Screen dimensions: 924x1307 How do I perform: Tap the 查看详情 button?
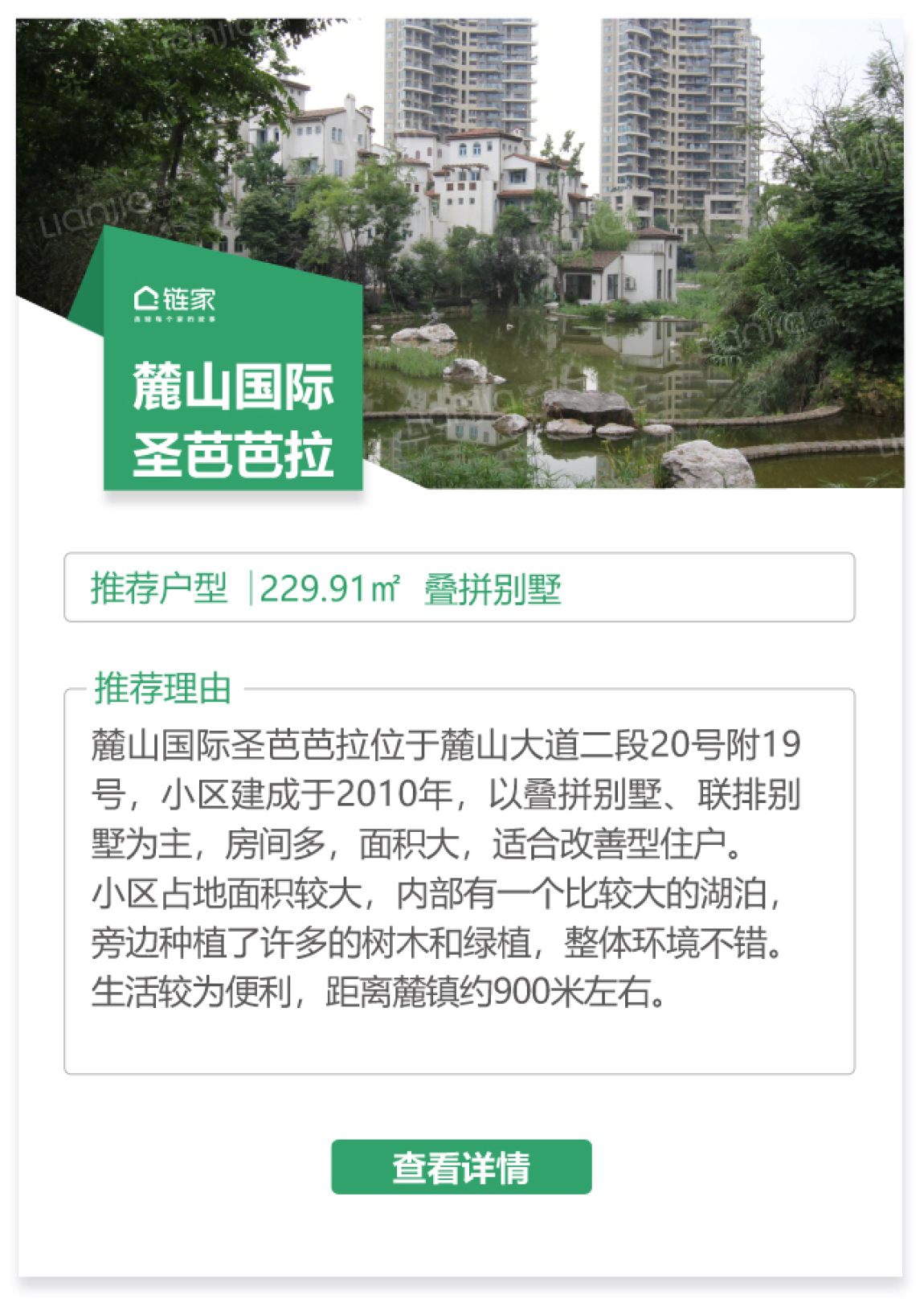pos(461,1166)
